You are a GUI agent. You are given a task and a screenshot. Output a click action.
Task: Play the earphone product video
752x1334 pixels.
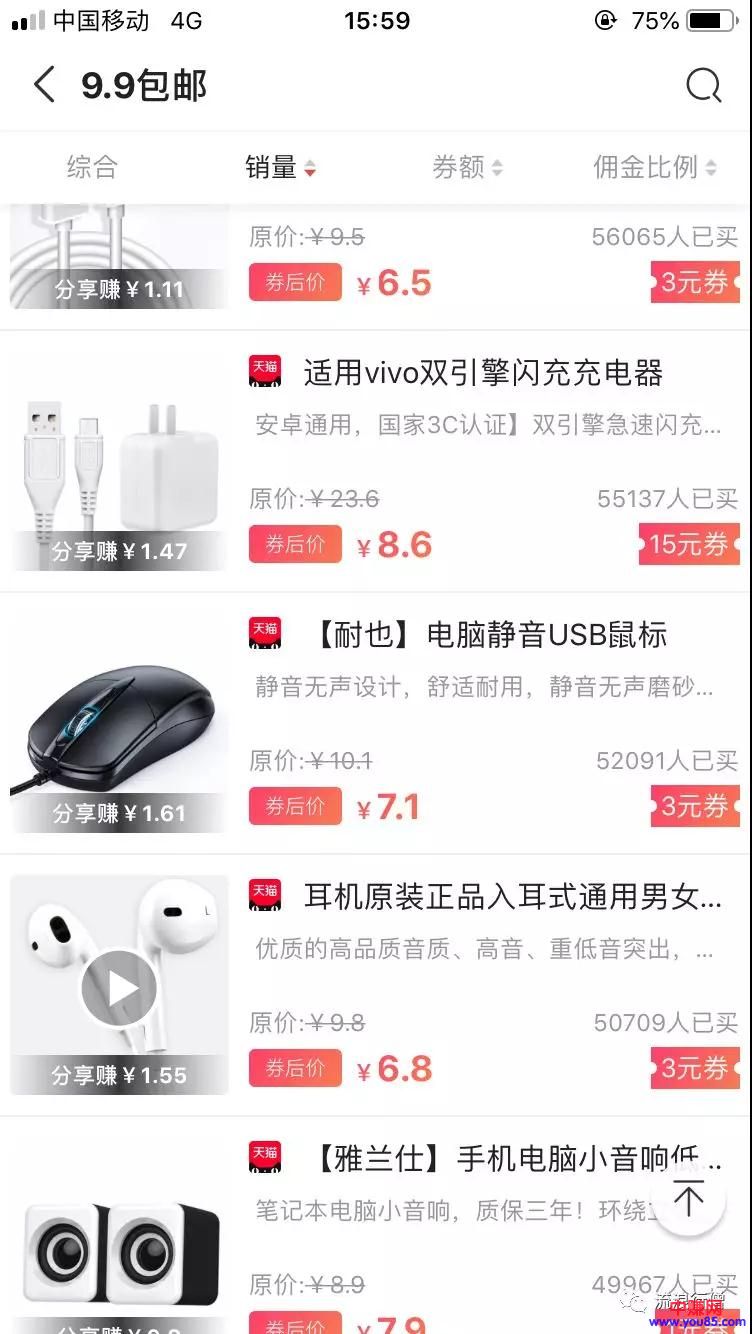pos(119,988)
